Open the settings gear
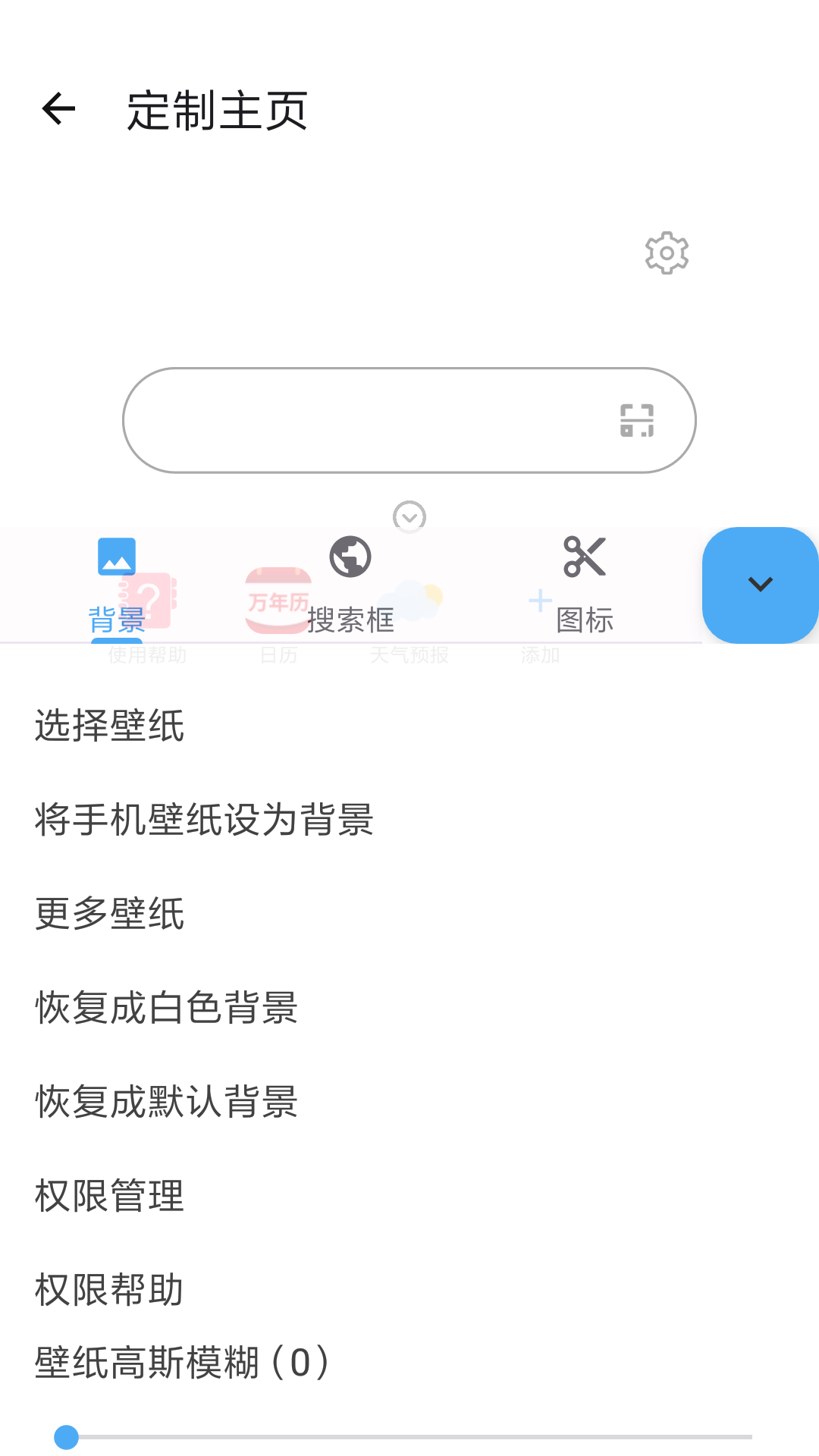The image size is (819, 1456). click(667, 253)
